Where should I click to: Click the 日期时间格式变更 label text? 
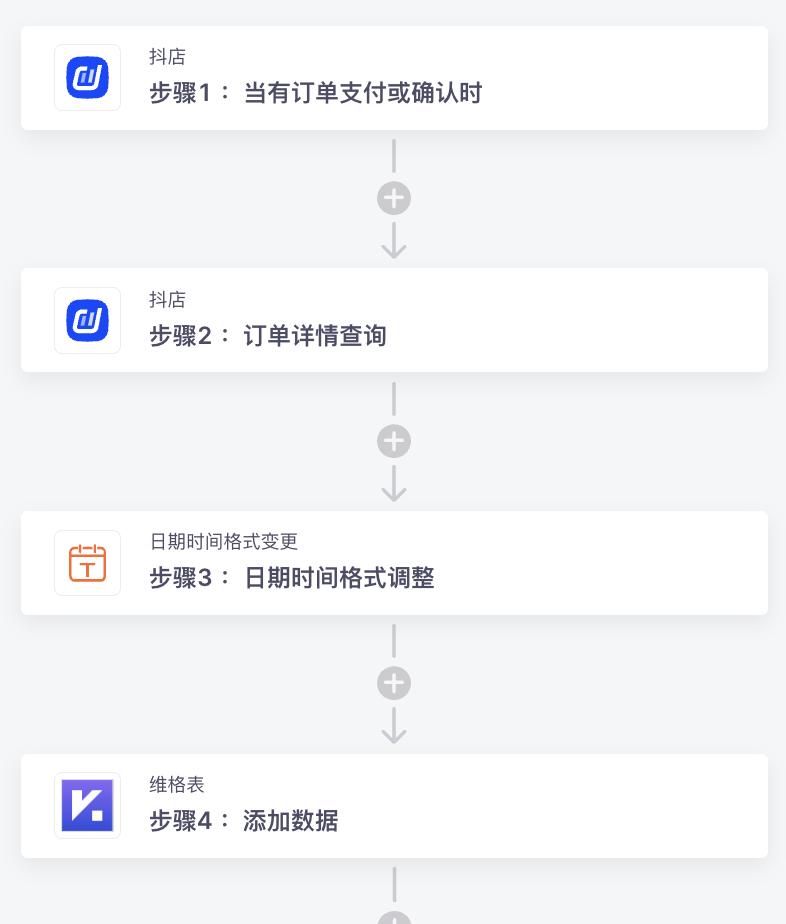(222, 542)
